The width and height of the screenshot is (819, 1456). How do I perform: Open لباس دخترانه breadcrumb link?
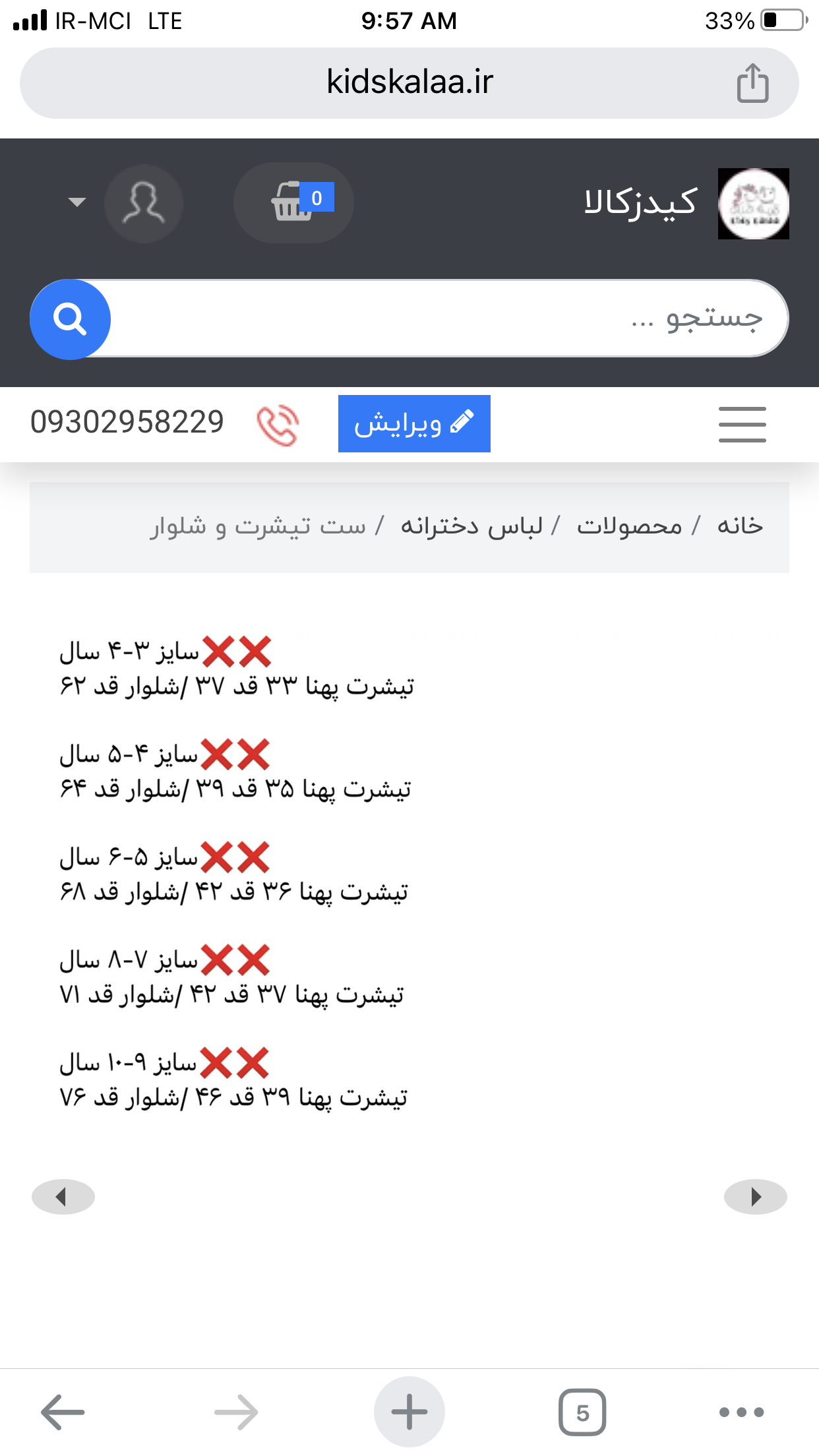tap(471, 526)
